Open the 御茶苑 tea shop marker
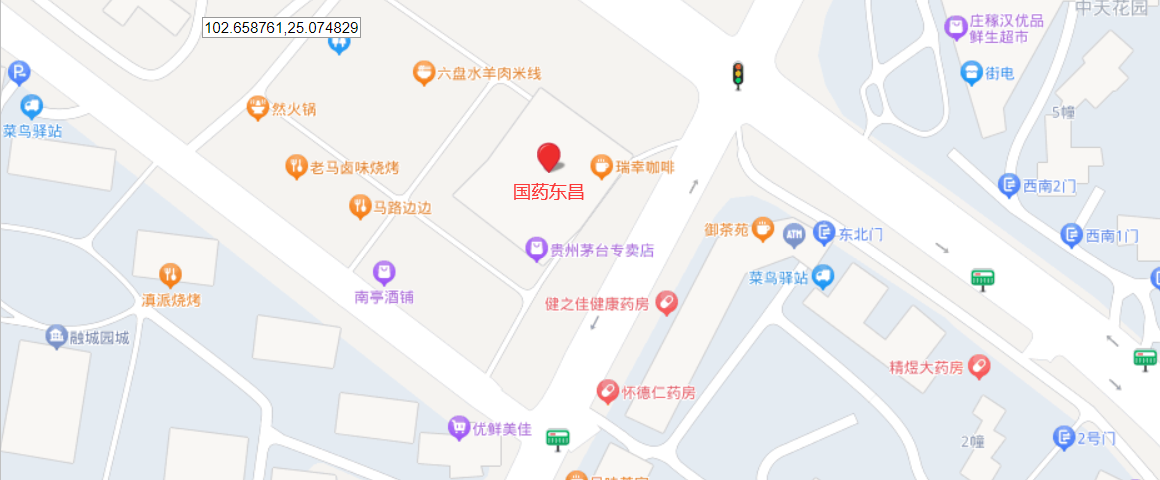This screenshot has width=1160, height=480. coord(763,230)
